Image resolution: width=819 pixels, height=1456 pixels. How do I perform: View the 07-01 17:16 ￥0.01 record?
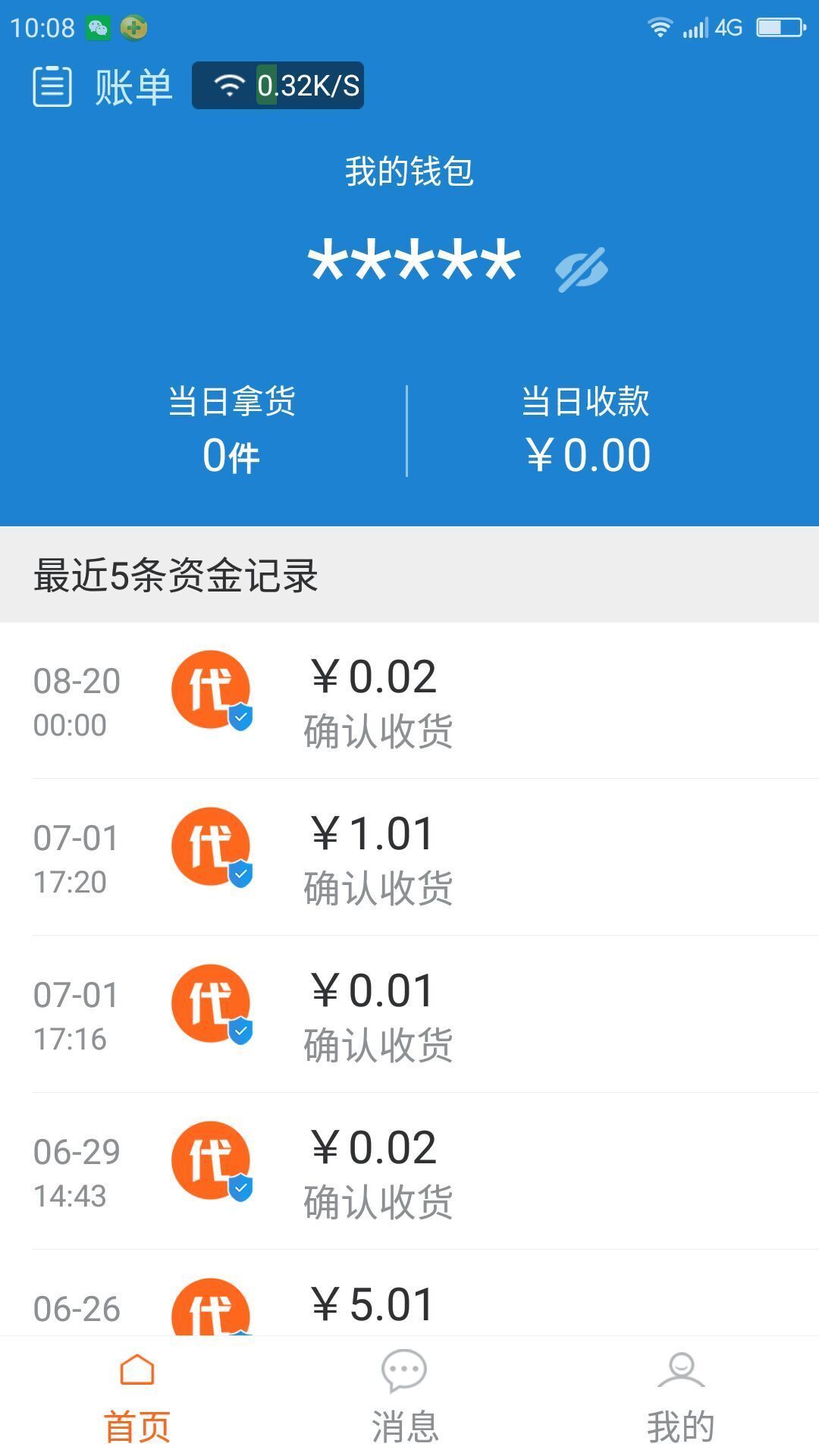(409, 1015)
